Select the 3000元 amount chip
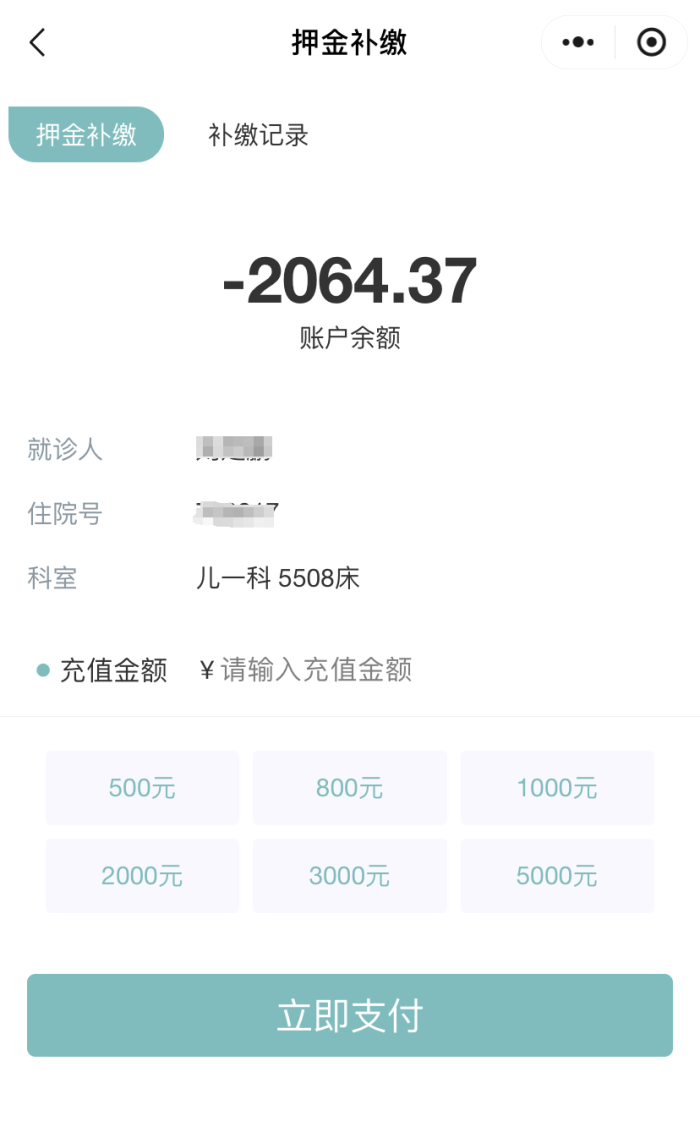 pos(349,876)
